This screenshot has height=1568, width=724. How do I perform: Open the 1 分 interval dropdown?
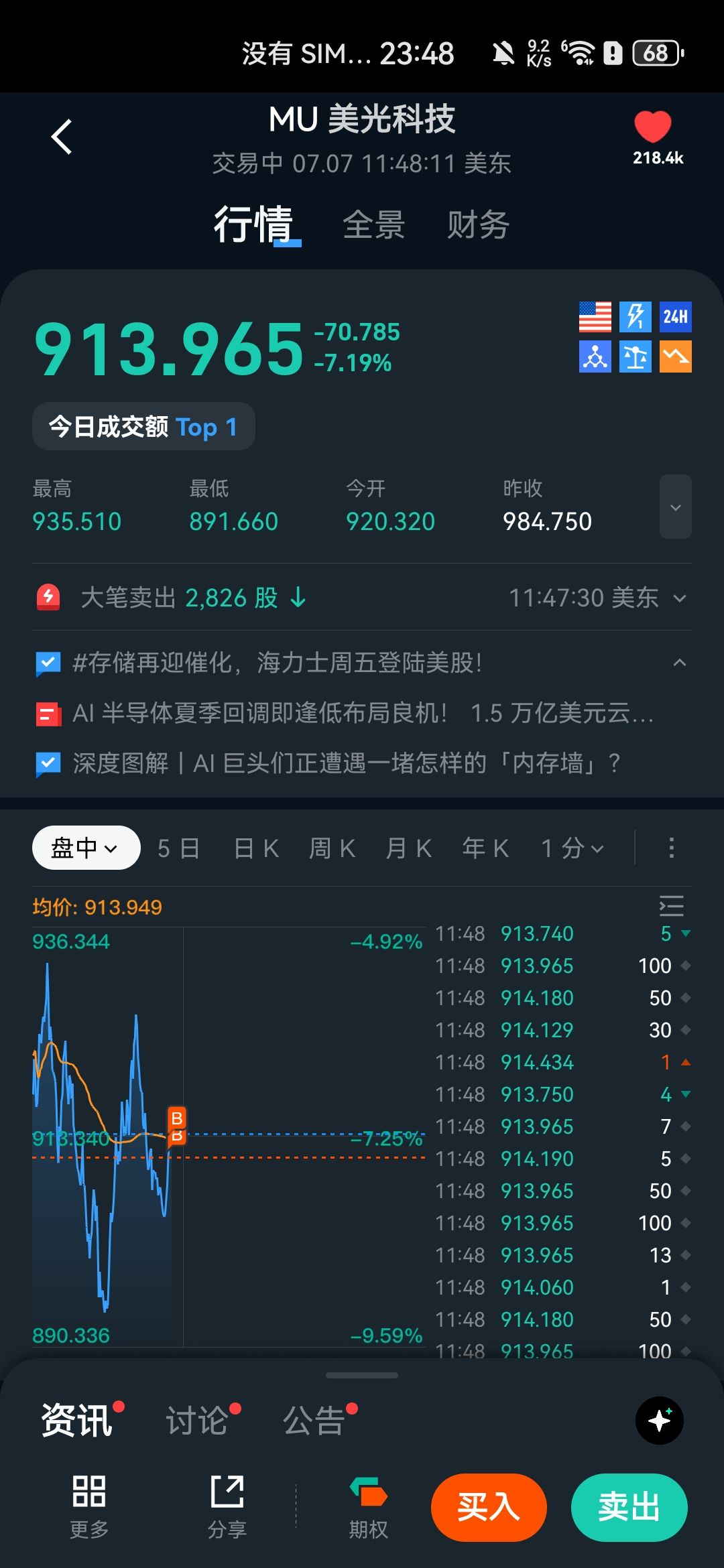572,848
